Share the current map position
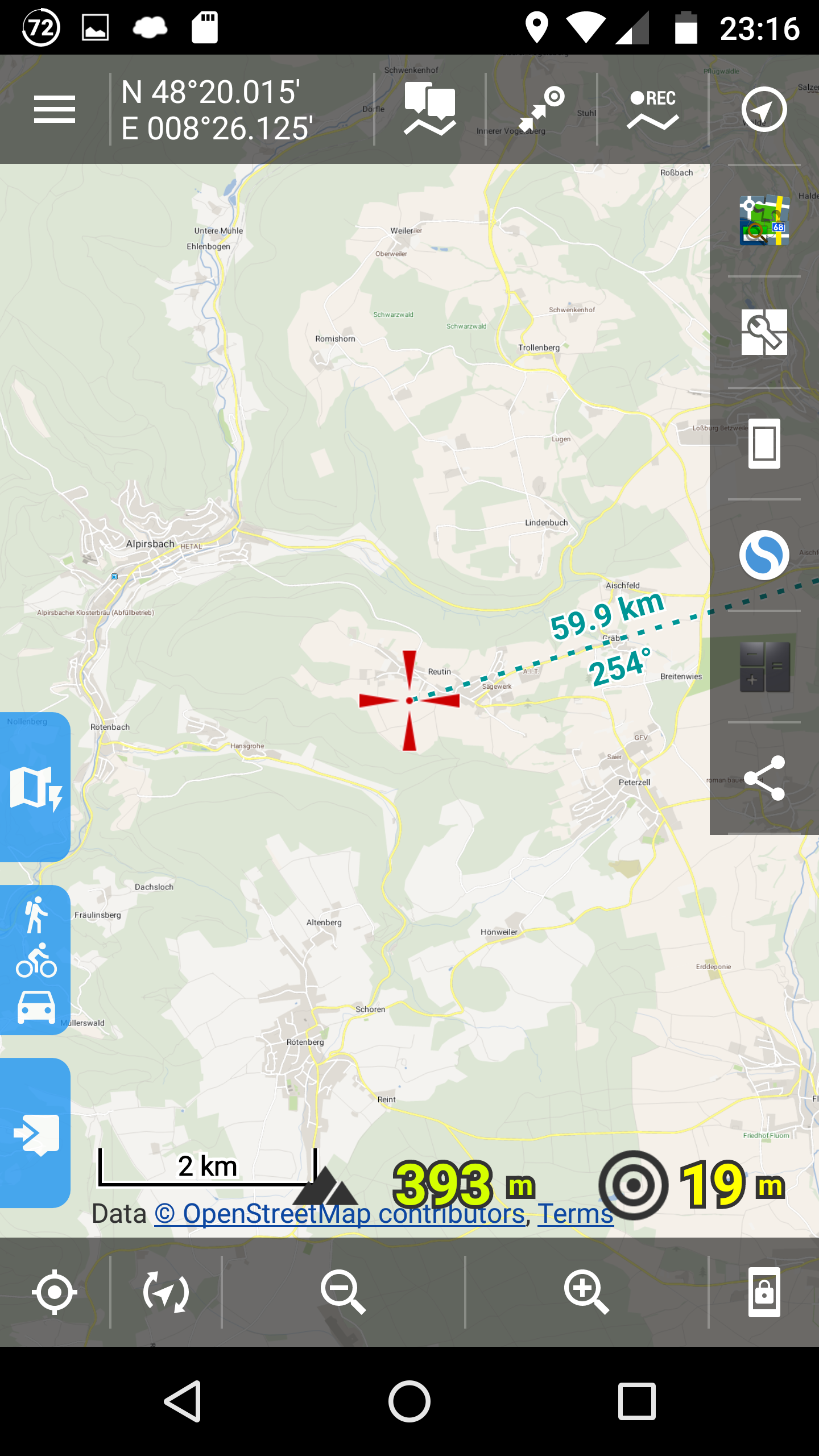Image resolution: width=819 pixels, height=1456 pixels. [x=764, y=777]
